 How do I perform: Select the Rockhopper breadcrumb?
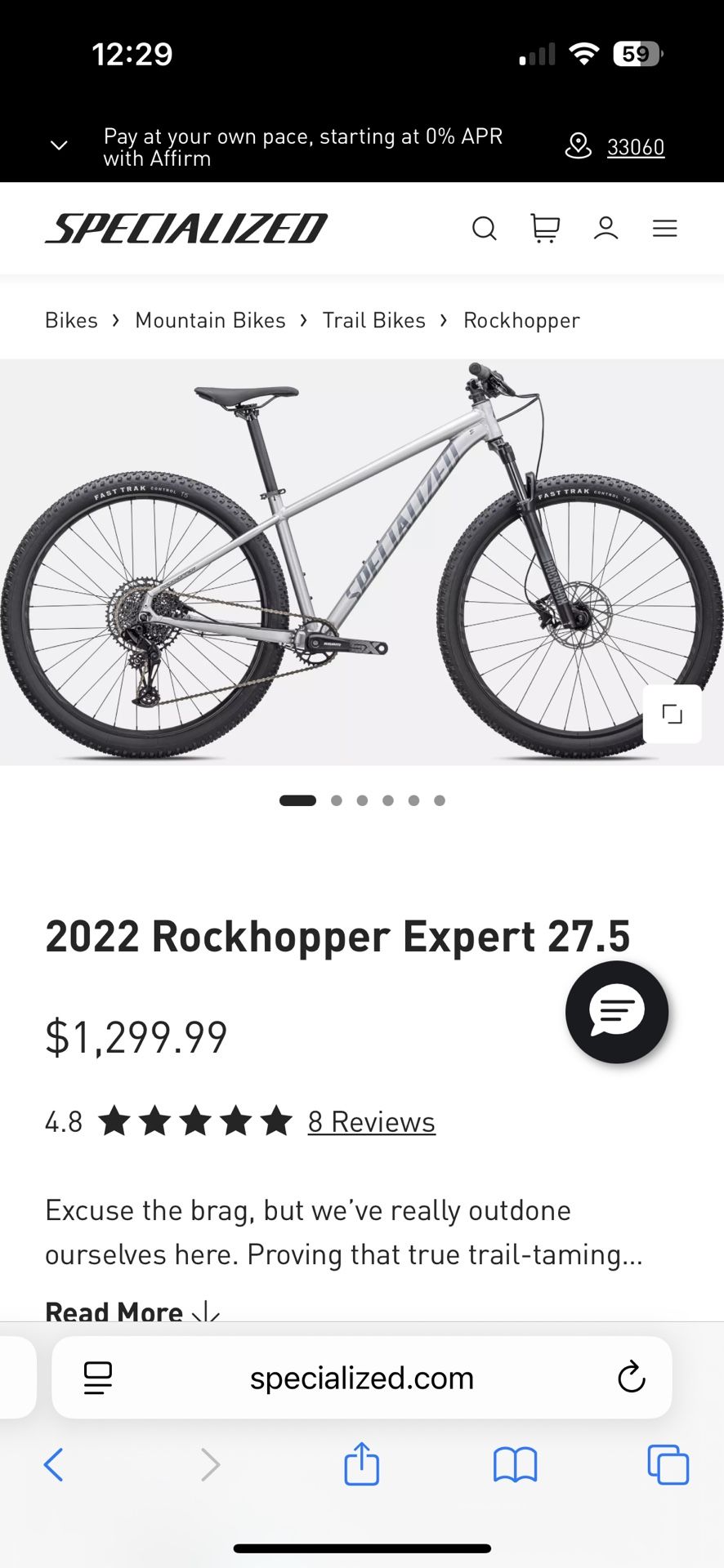pos(521,320)
